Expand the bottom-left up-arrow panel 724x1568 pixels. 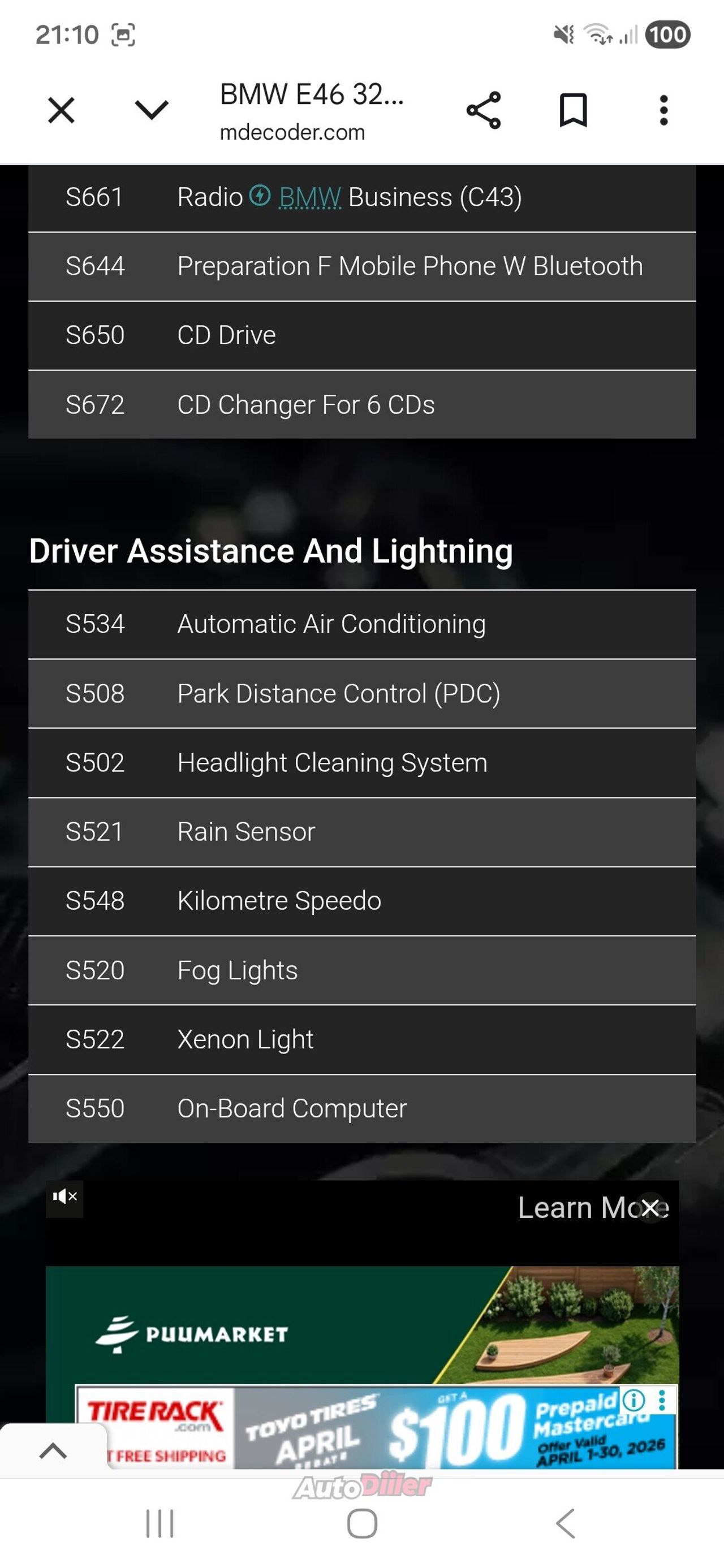(x=53, y=1451)
